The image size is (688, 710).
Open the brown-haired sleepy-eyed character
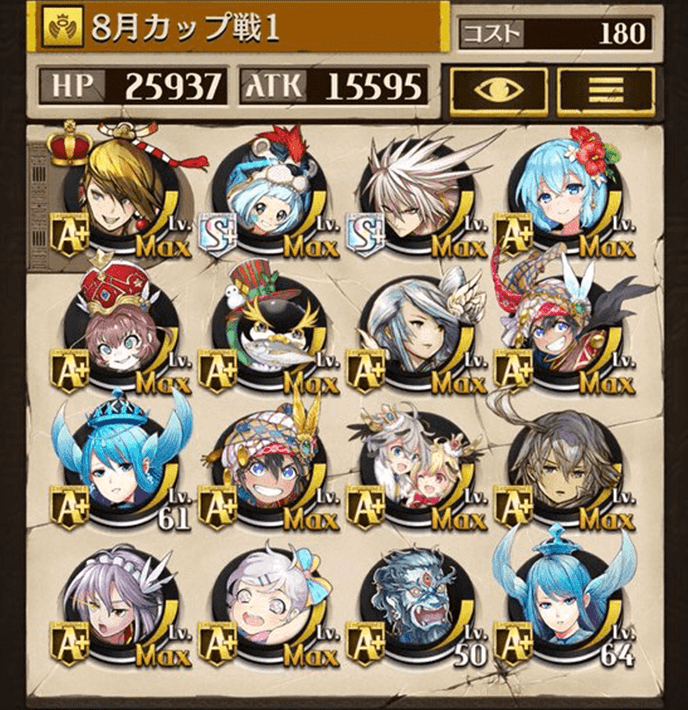tap(558, 468)
